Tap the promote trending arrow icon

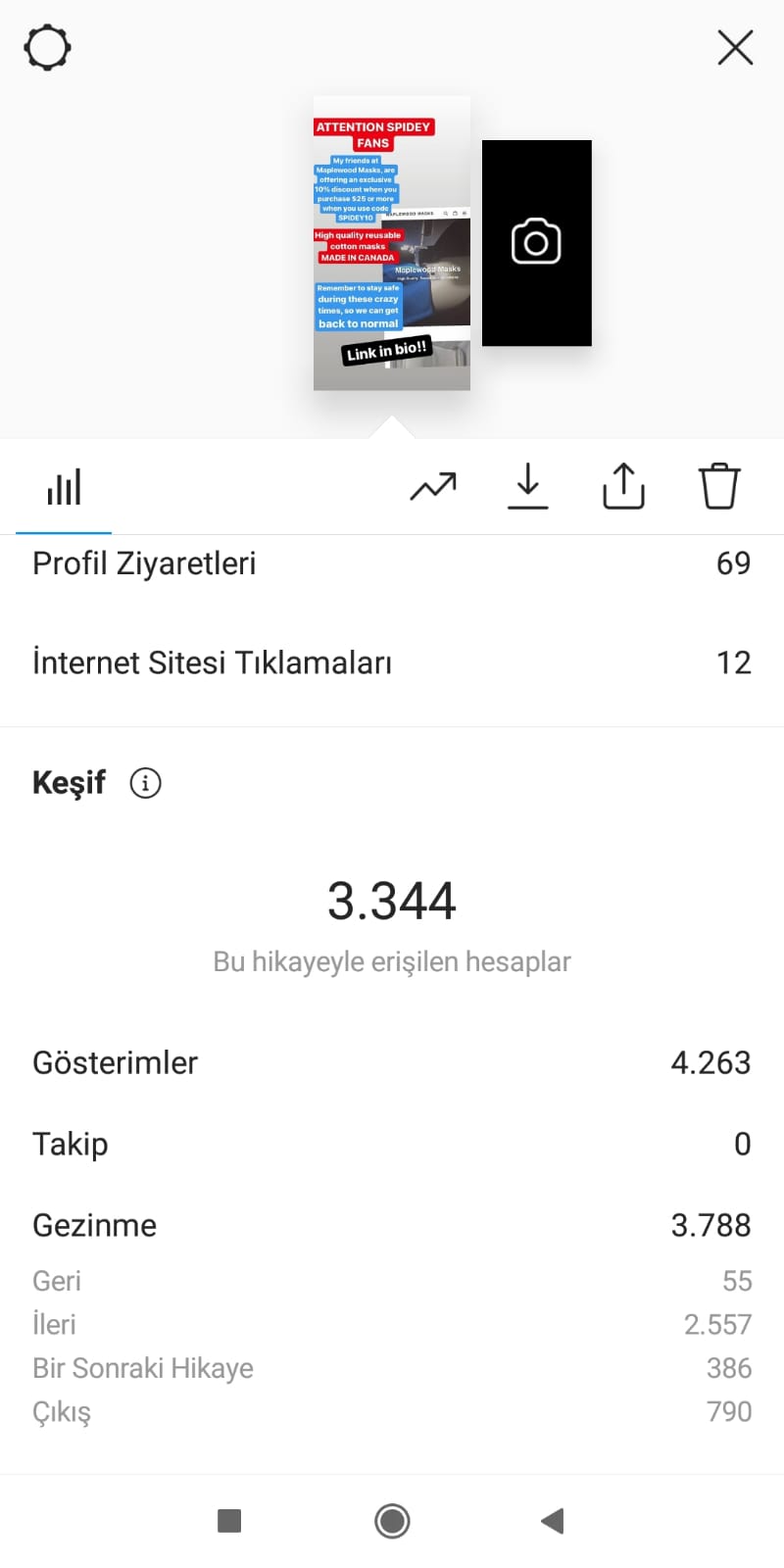tap(433, 486)
